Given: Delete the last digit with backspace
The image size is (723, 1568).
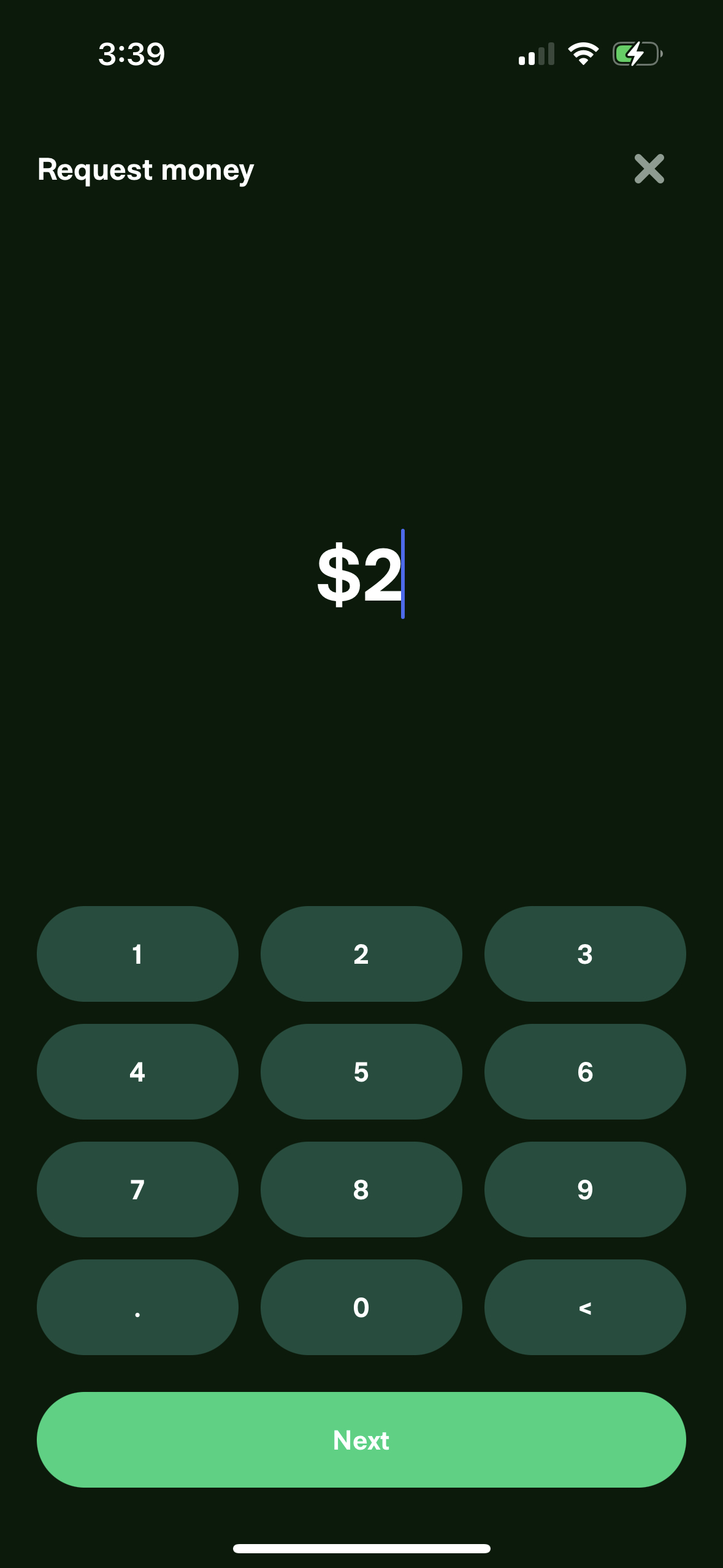Looking at the screenshot, I should click(x=585, y=1307).
